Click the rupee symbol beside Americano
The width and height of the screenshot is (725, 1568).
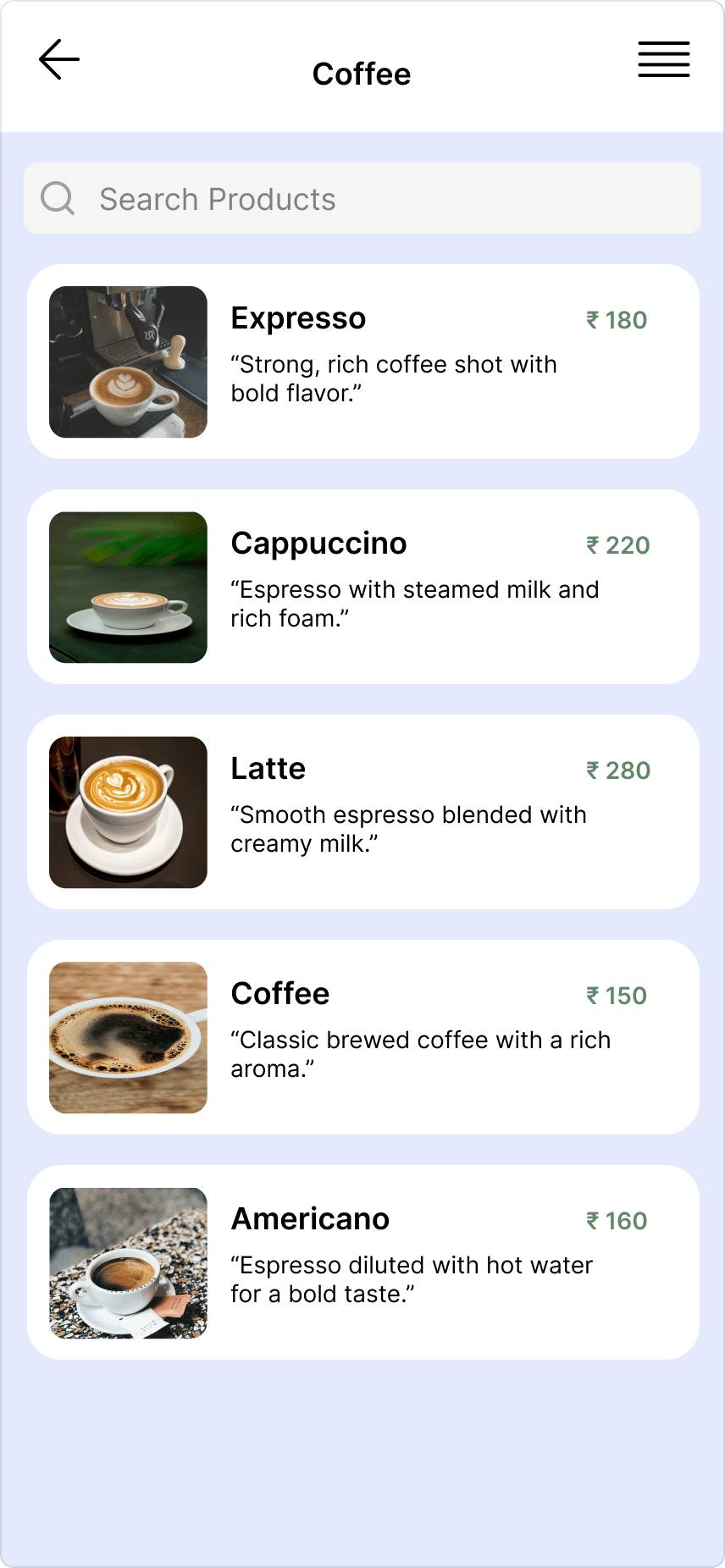point(594,1220)
